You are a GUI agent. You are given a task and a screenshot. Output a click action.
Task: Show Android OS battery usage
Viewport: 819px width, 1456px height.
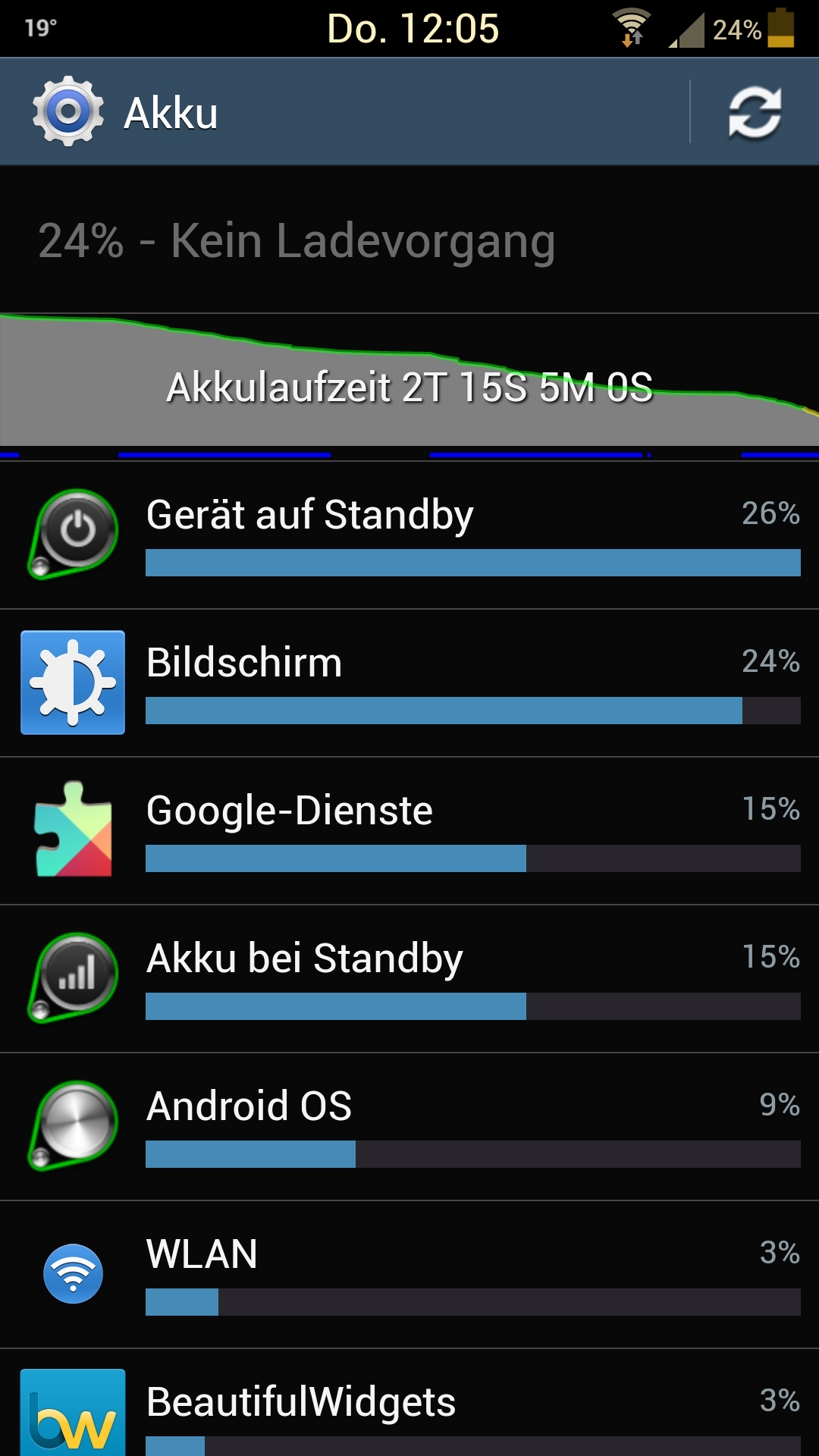[x=409, y=1127]
